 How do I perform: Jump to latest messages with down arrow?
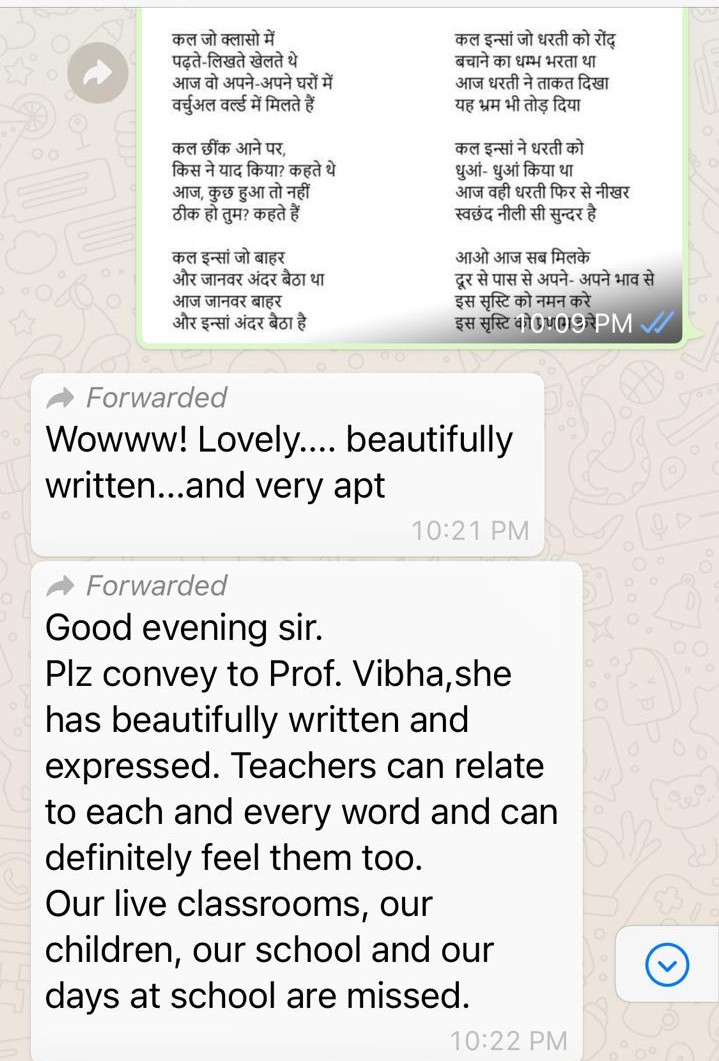click(x=667, y=965)
